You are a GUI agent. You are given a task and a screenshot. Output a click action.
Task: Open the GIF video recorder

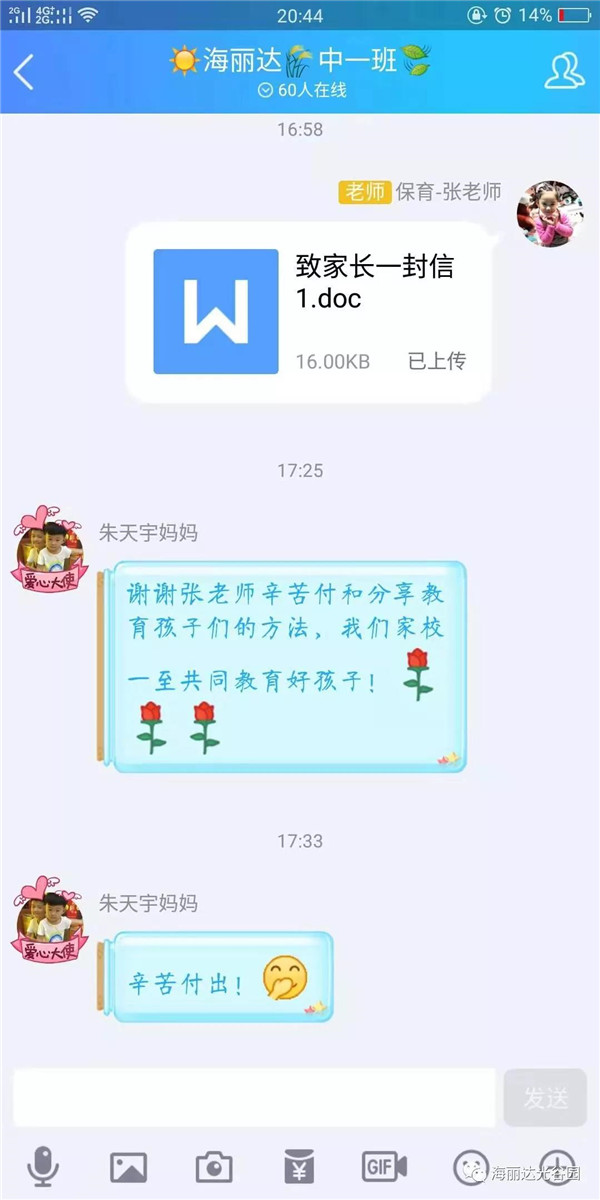point(384,1166)
